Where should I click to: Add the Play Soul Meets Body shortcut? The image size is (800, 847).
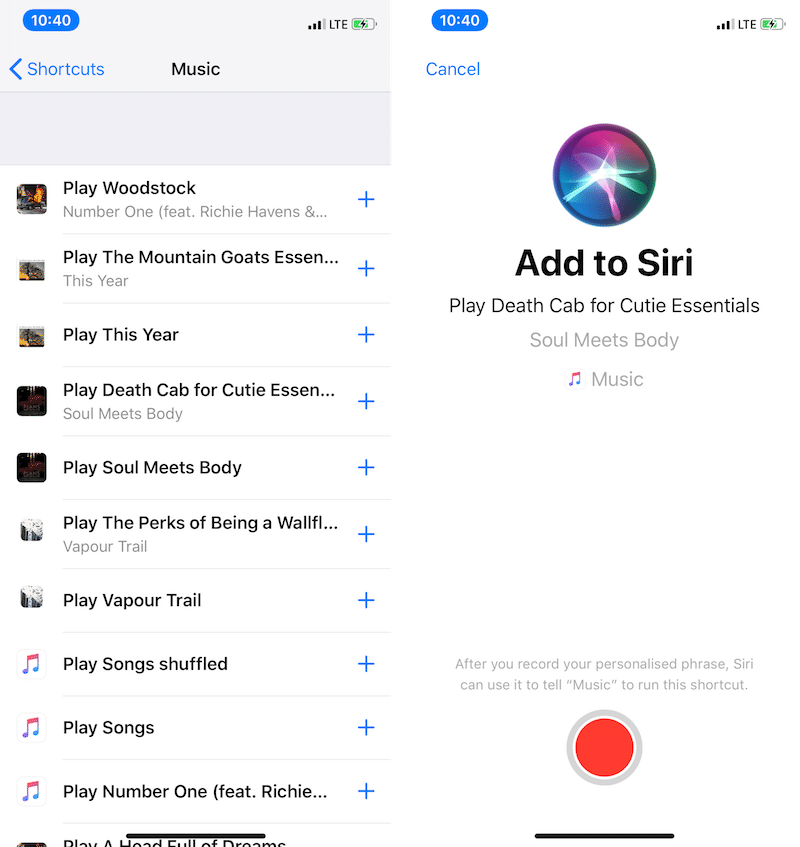tap(366, 467)
